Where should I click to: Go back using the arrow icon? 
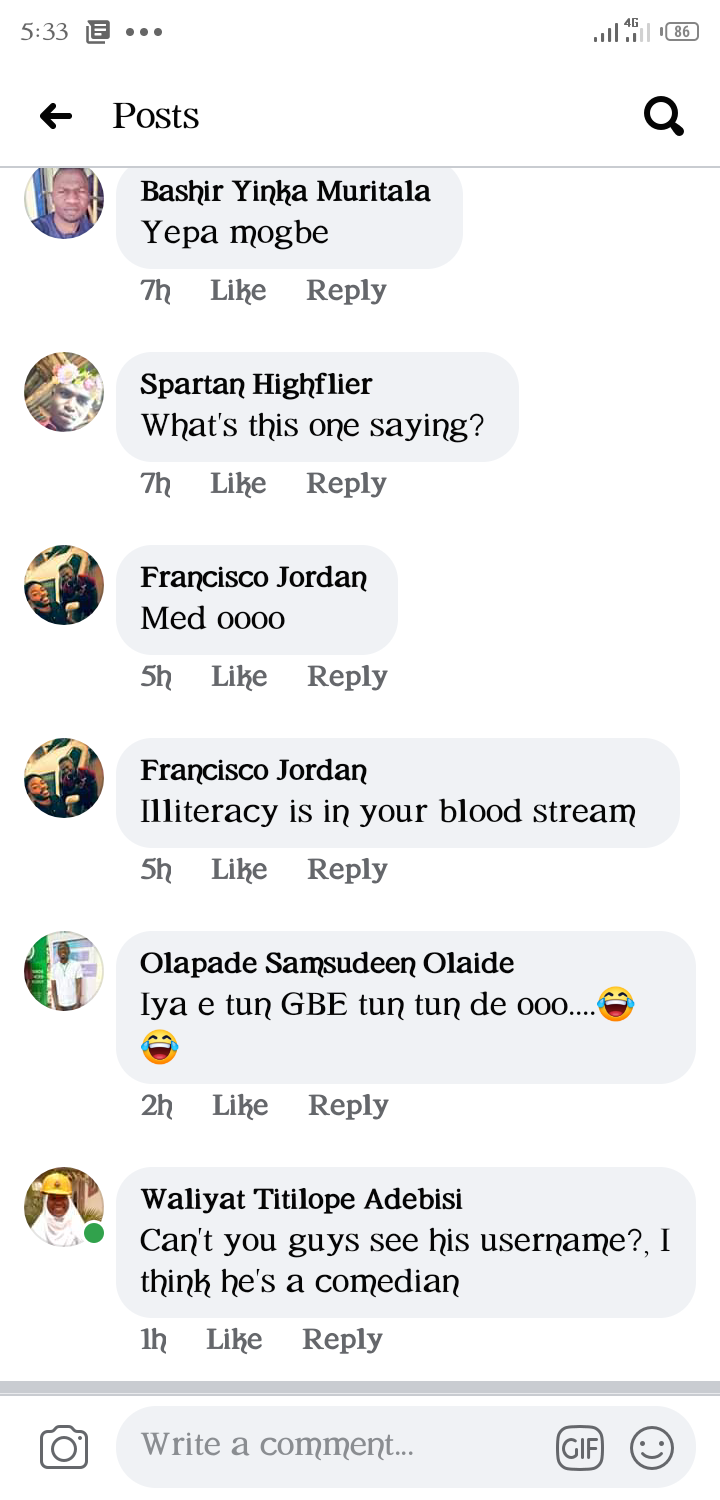[56, 117]
